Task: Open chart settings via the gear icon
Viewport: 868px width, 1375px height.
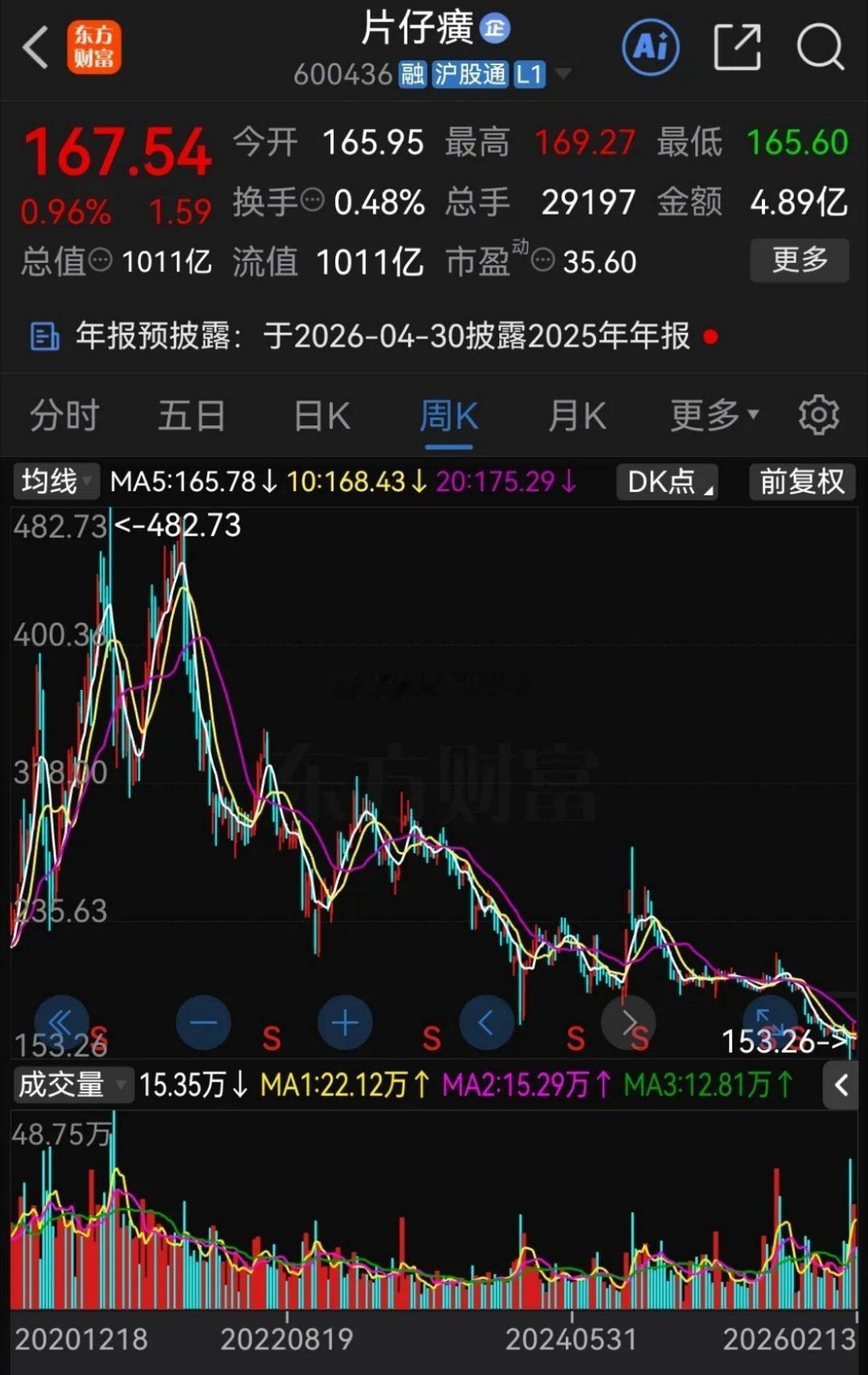Action: pos(818,414)
